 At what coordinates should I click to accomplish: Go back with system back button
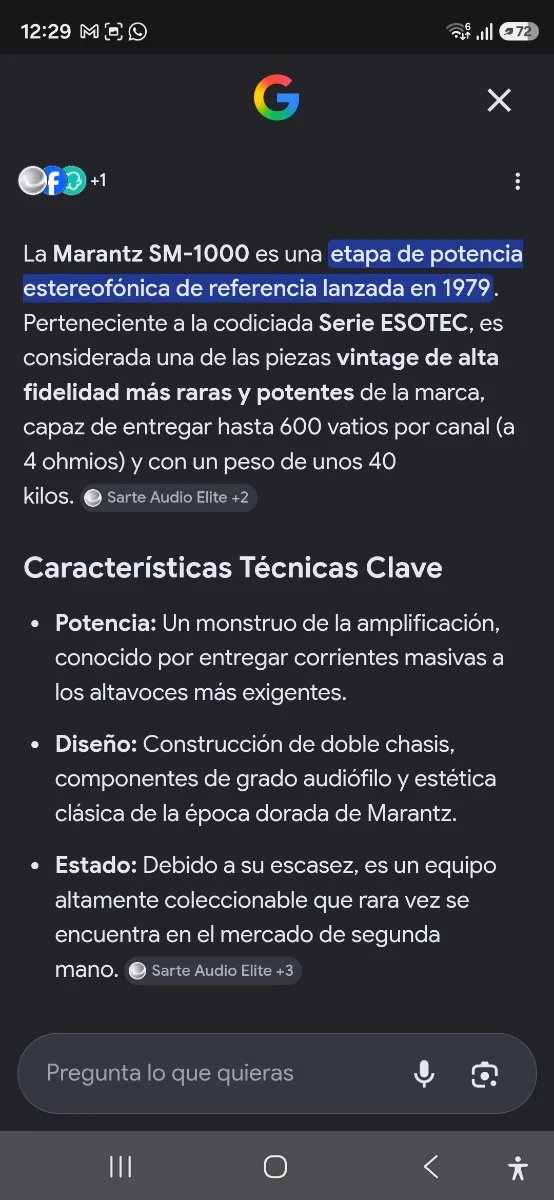click(431, 1166)
